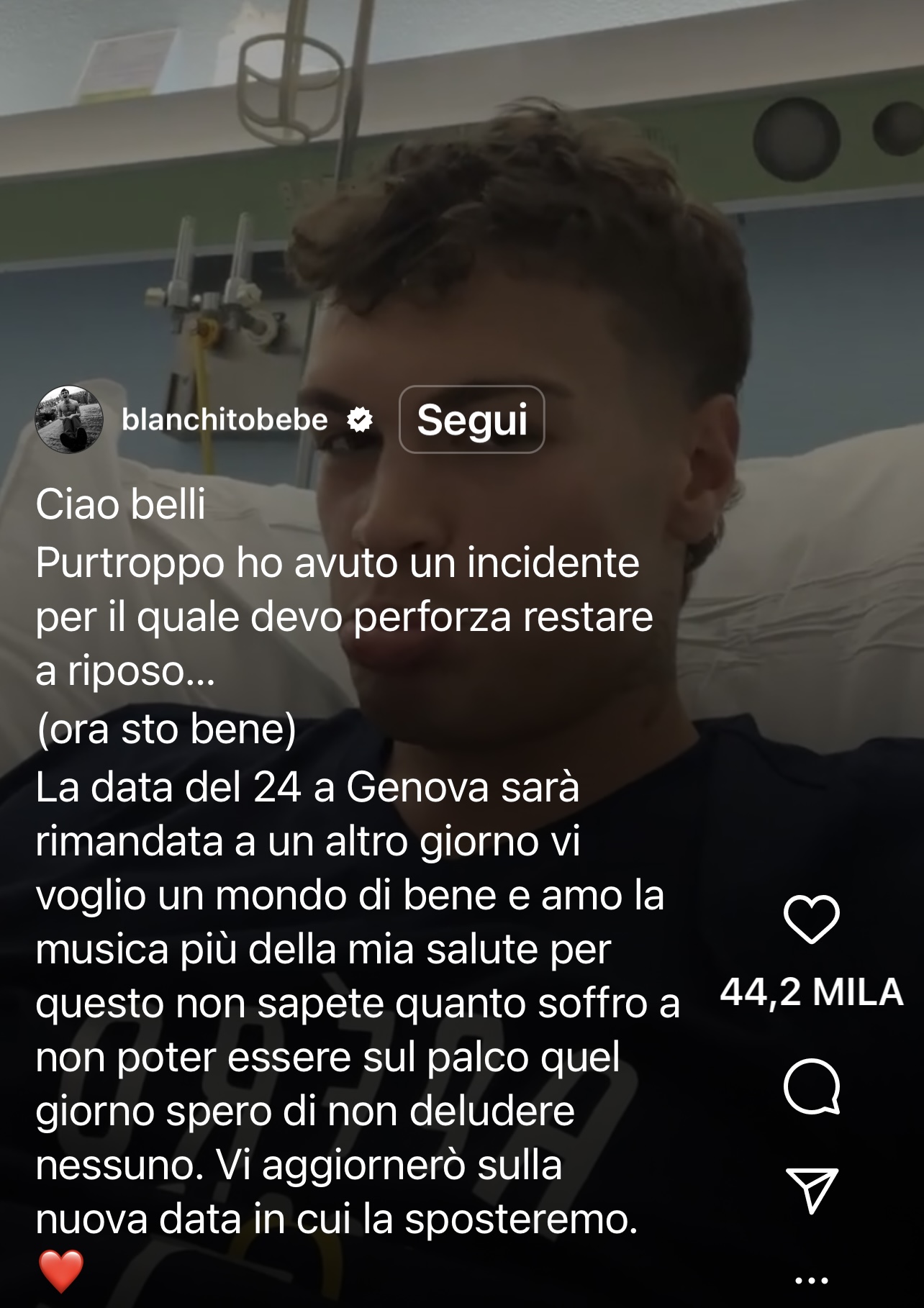The image size is (924, 1308).
Task: Open the blanchitobebe profile picture
Action: point(70,419)
